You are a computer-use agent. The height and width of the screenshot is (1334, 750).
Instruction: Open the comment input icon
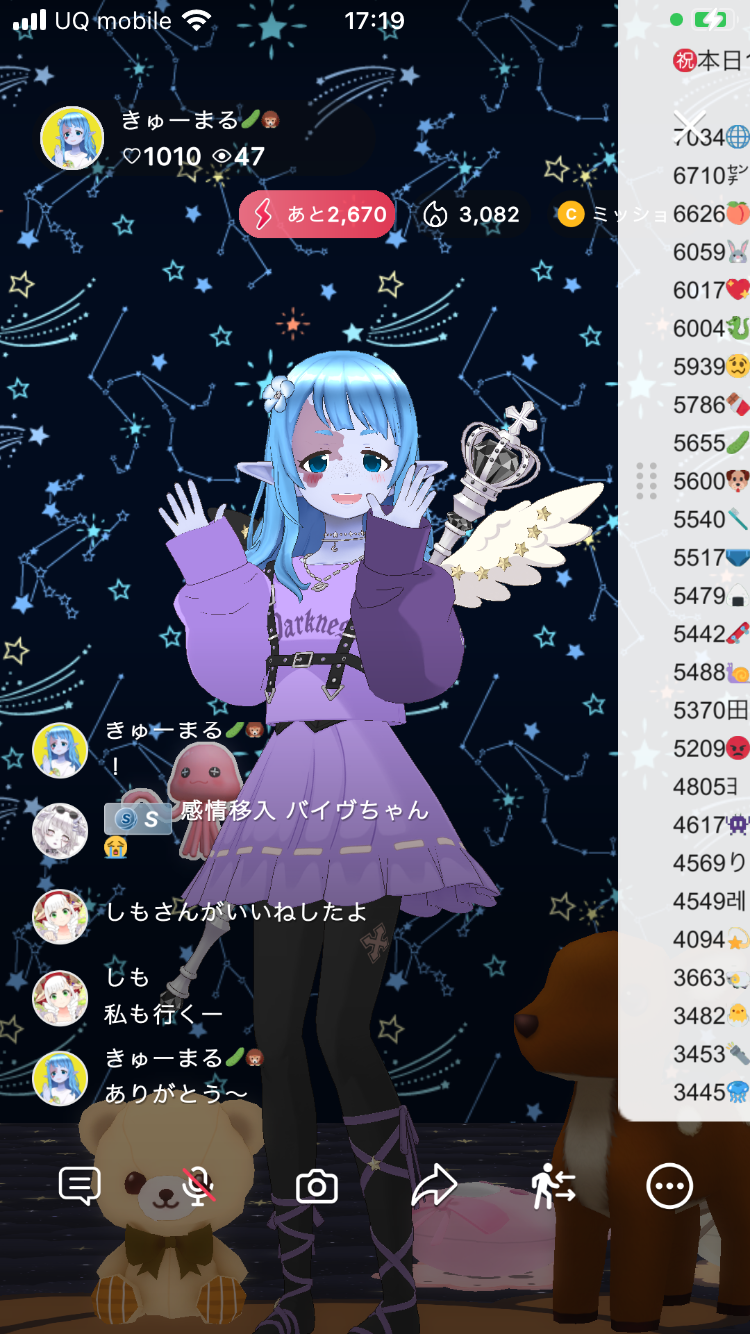(x=80, y=1186)
